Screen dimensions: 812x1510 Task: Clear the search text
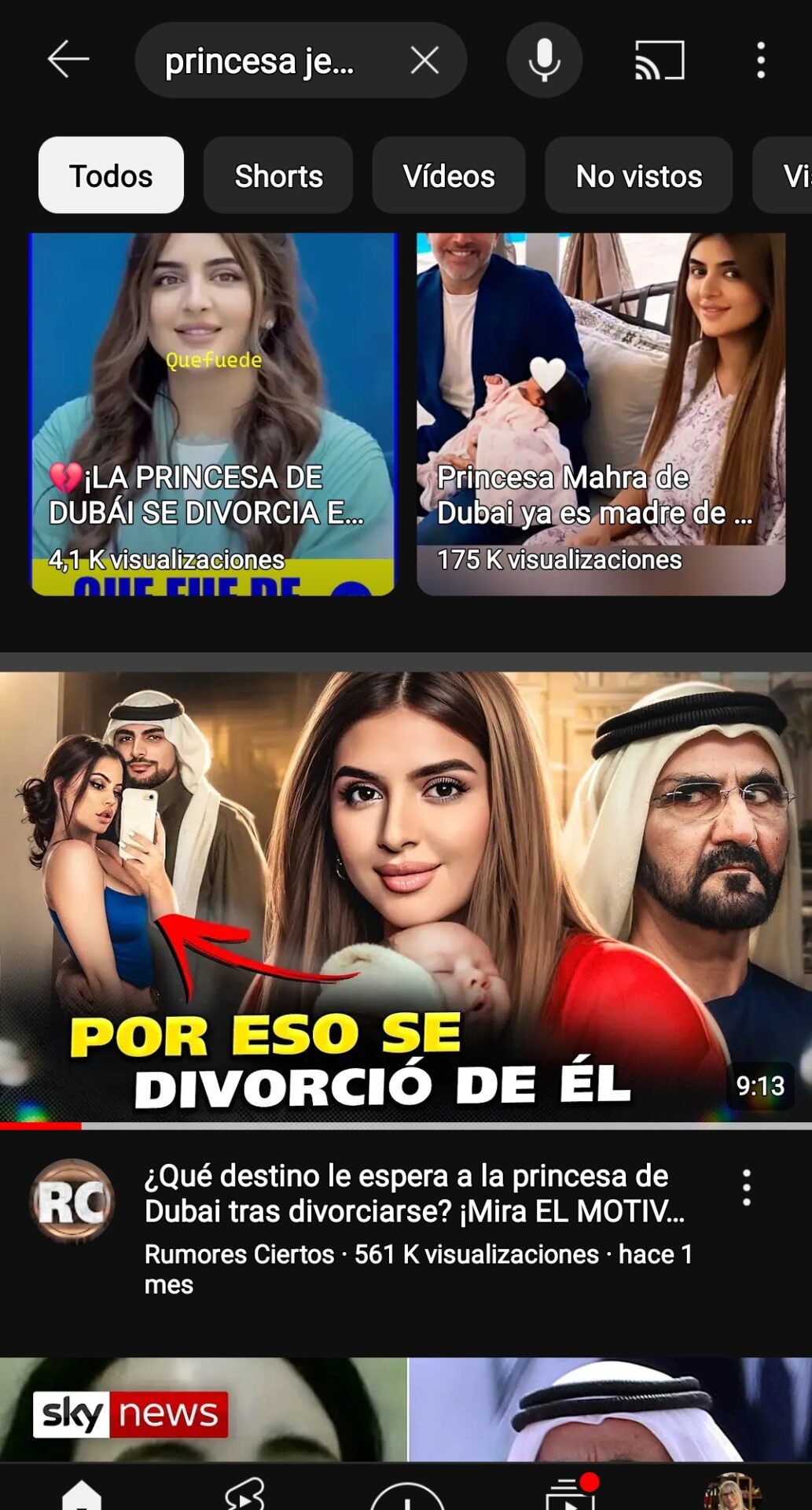(x=424, y=61)
